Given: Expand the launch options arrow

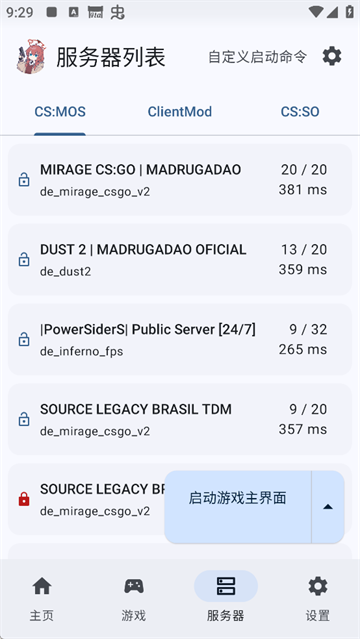Looking at the screenshot, I should [328, 507].
